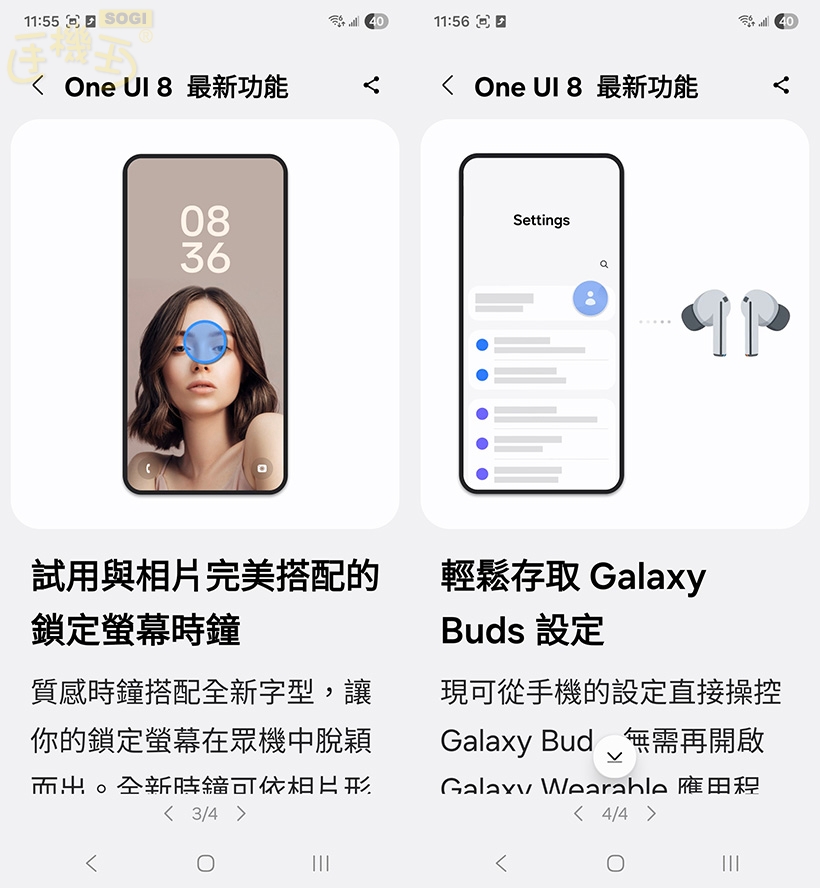Go to the next page from 3/4
Viewport: 820px width, 888px height.
[241, 814]
